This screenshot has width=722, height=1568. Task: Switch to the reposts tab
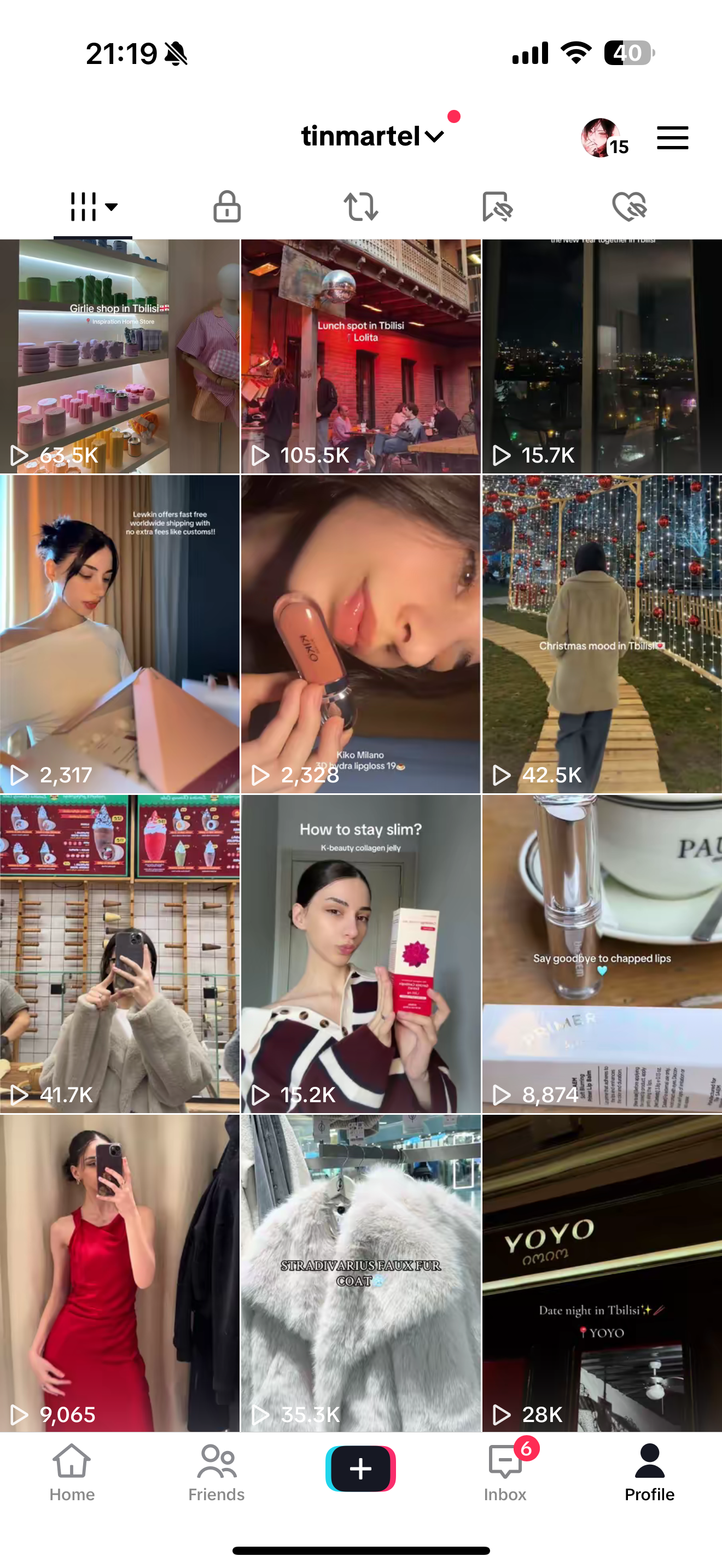361,206
